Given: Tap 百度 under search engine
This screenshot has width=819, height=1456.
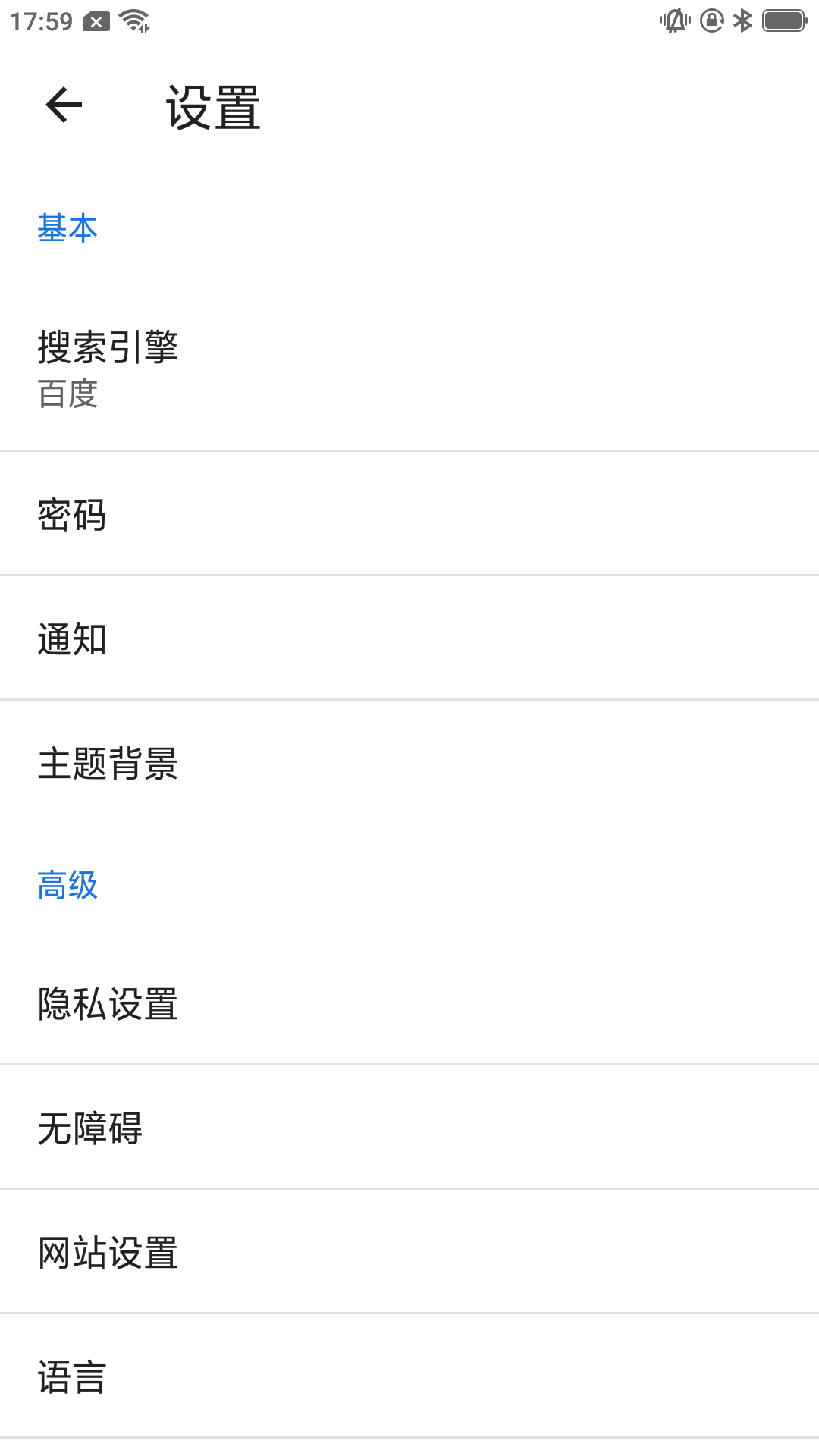Looking at the screenshot, I should (x=67, y=394).
